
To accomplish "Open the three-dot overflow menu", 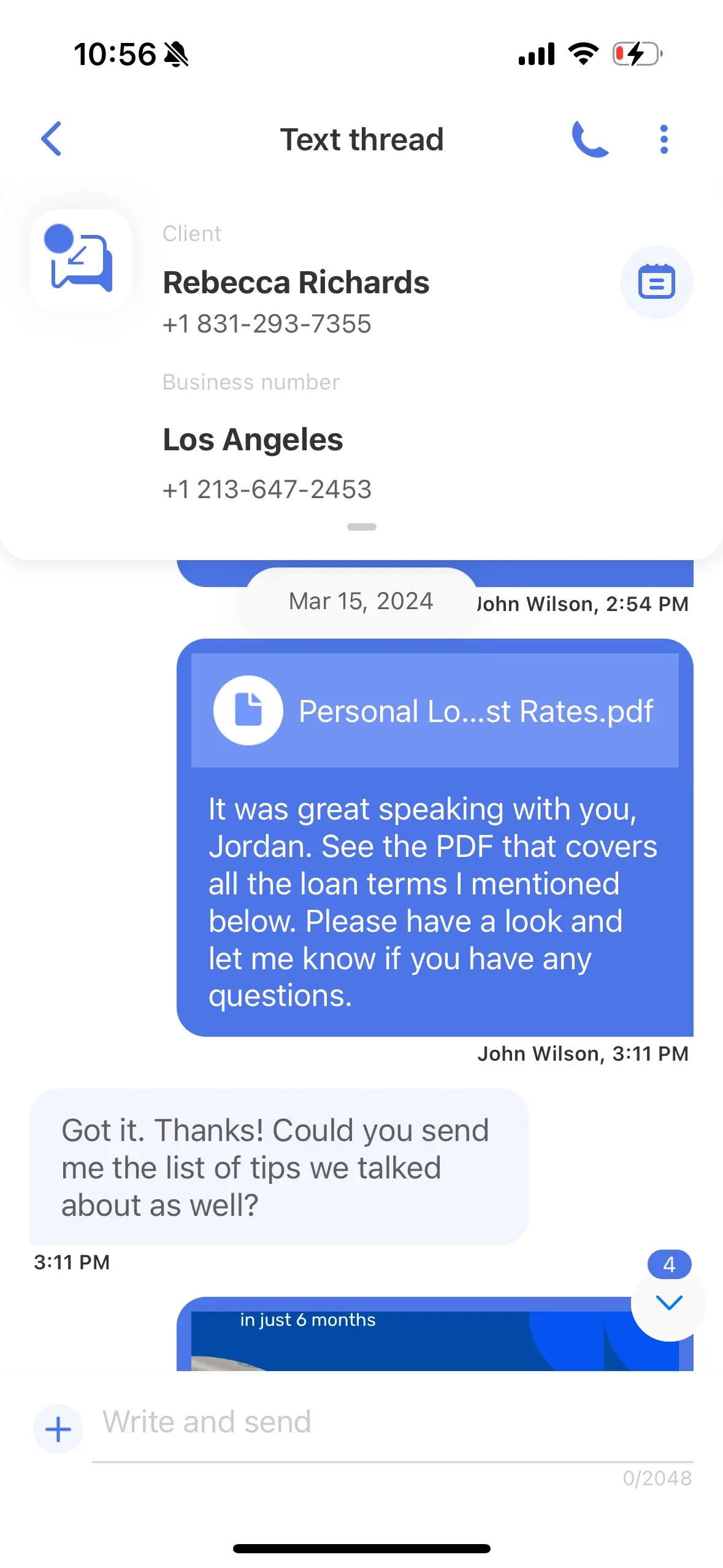I will (664, 139).
